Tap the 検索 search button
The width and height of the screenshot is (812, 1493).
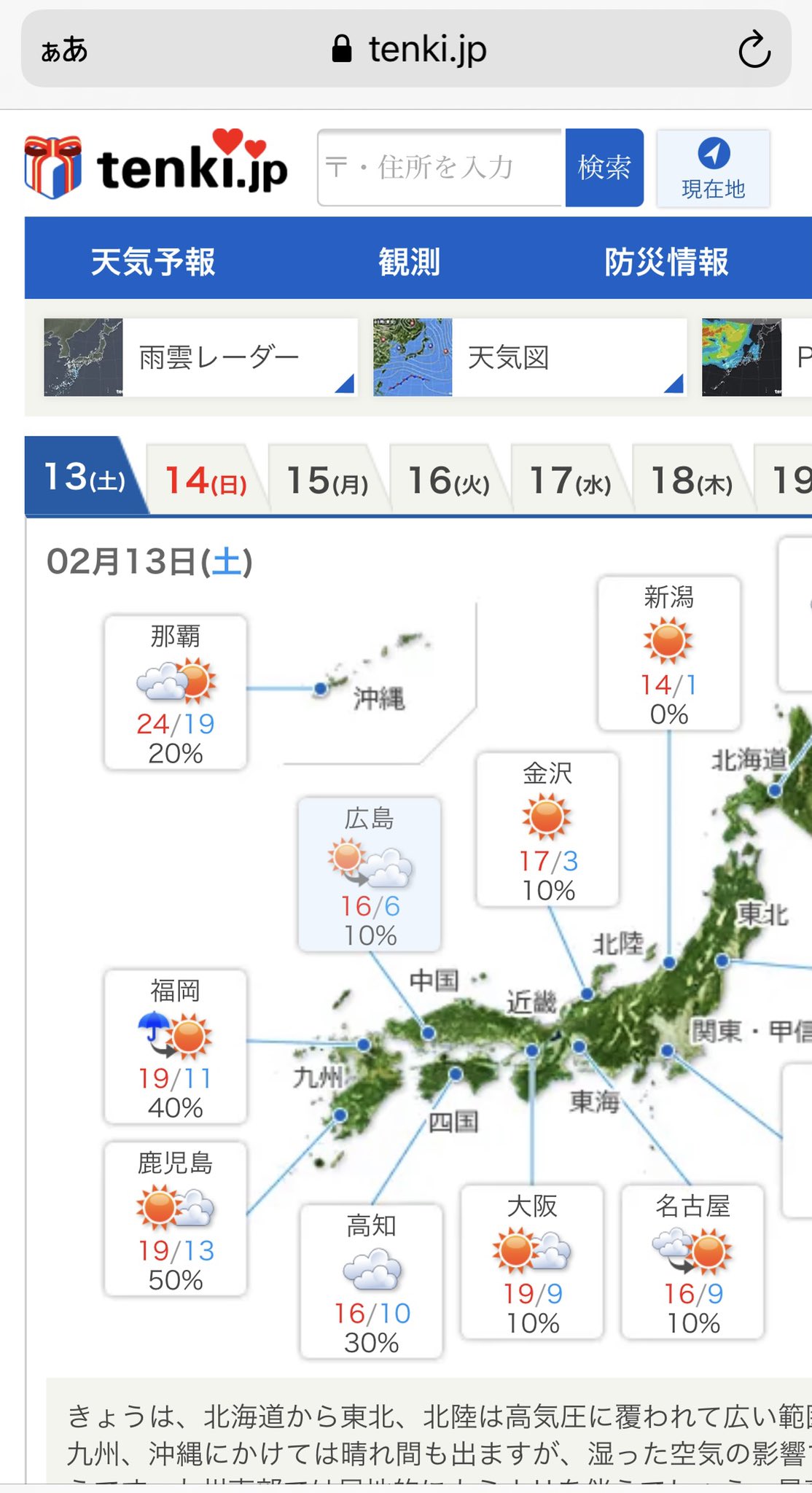(x=604, y=168)
